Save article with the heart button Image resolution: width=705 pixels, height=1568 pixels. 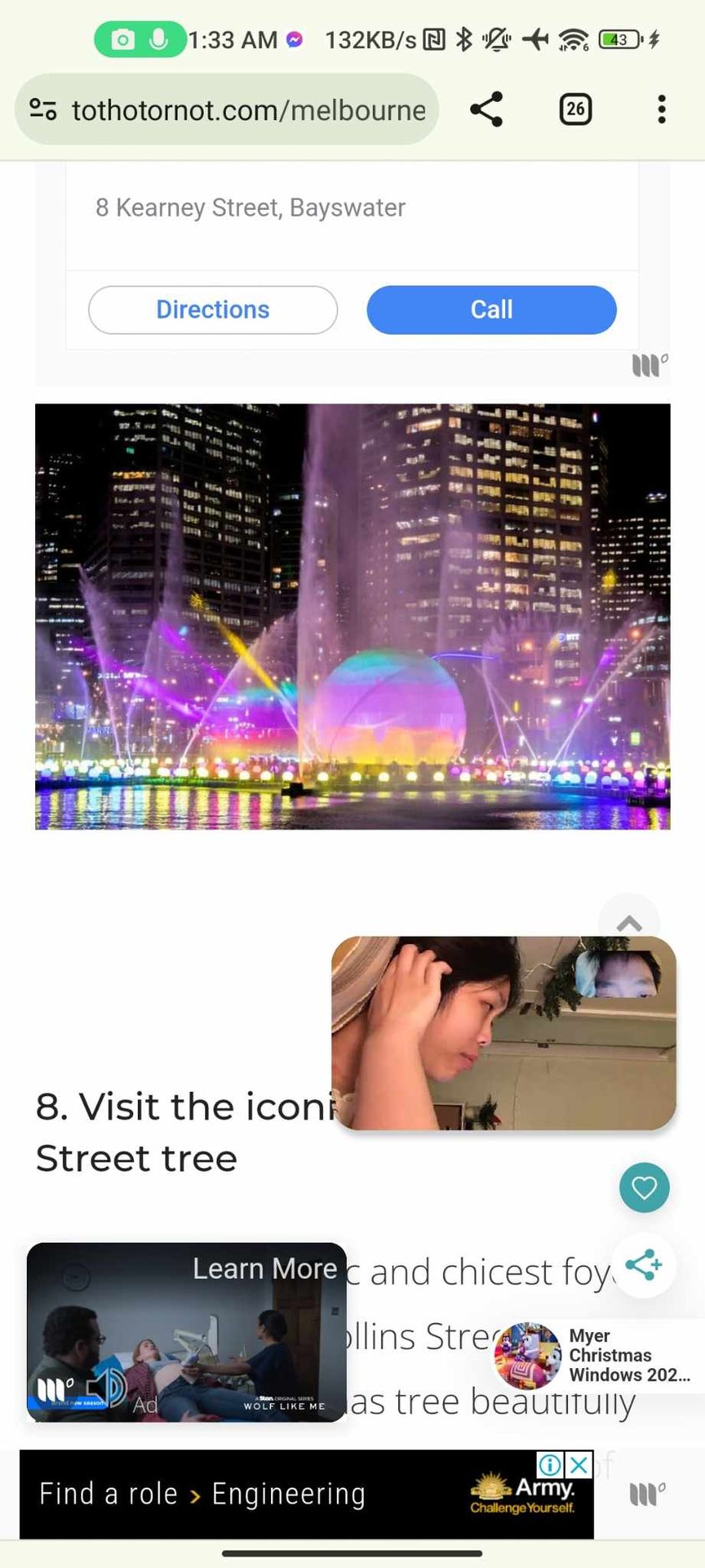click(644, 1187)
